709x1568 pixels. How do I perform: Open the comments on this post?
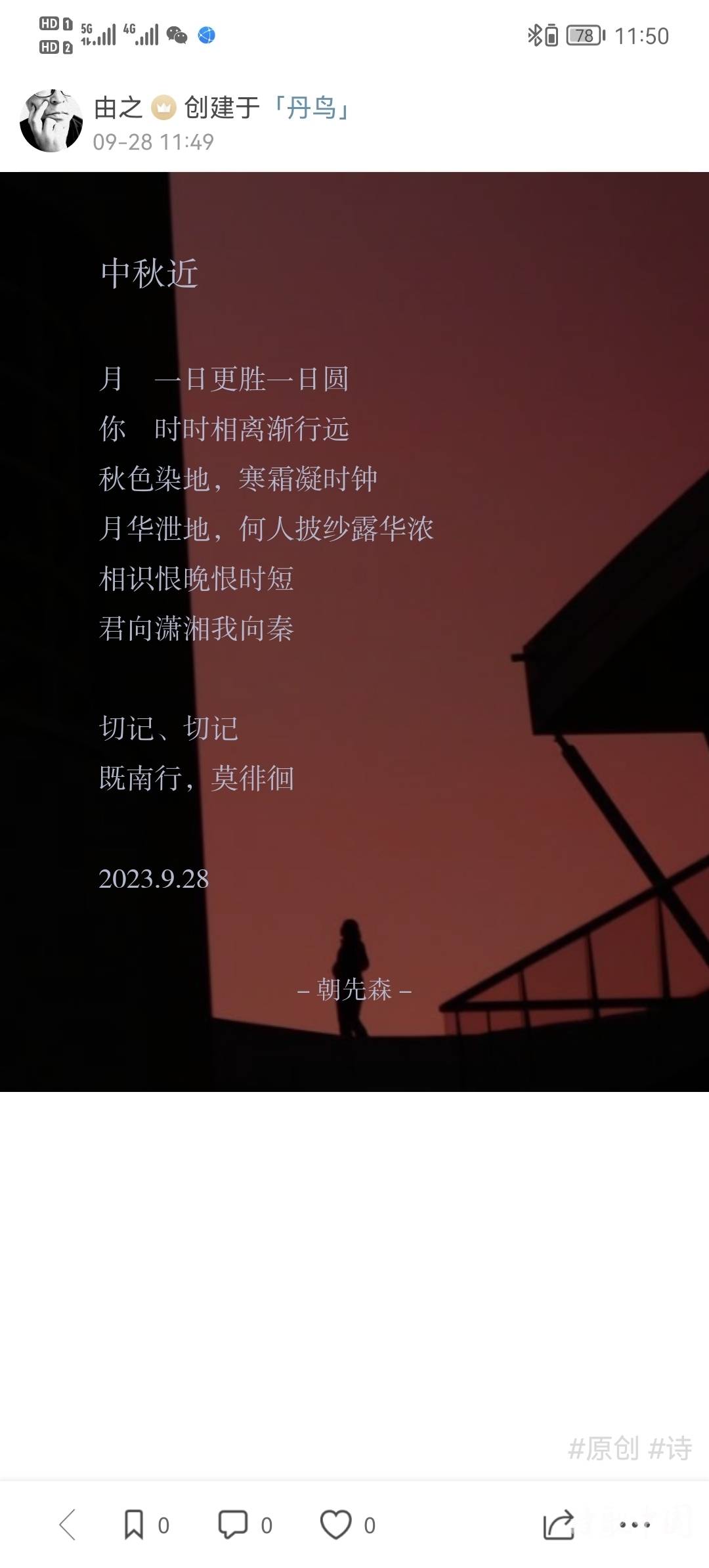point(233,1525)
